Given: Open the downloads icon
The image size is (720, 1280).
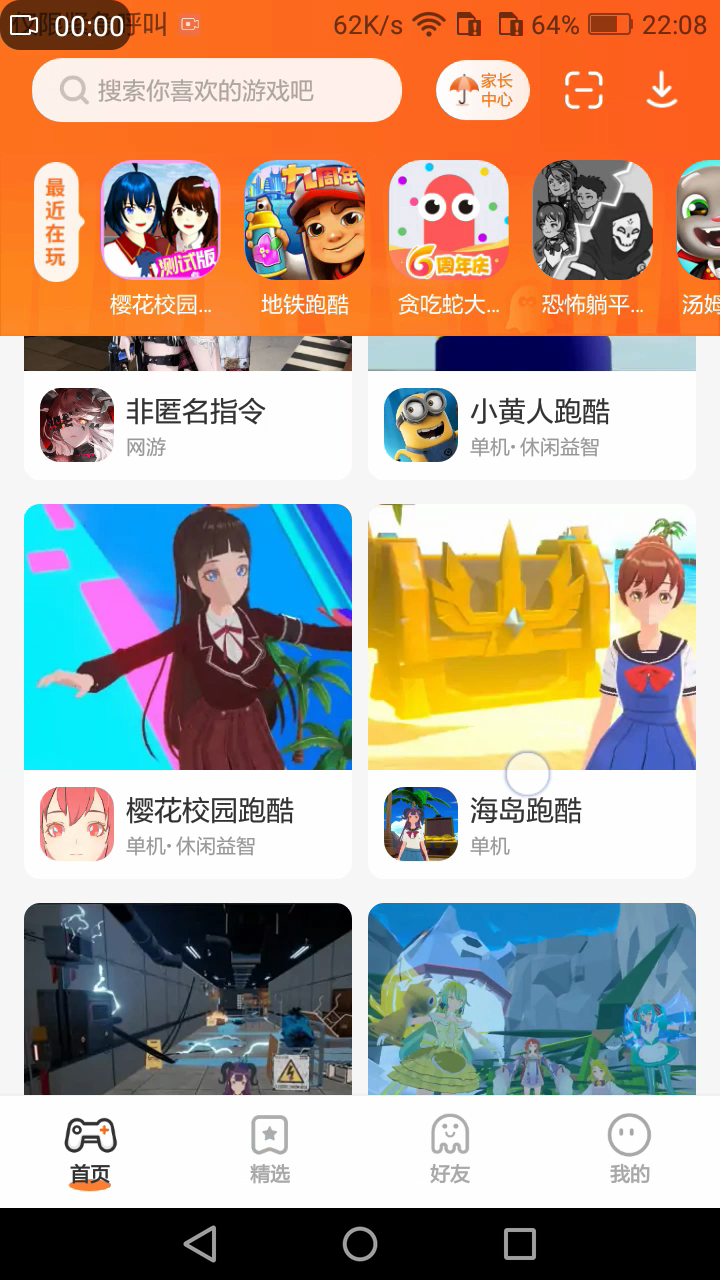Looking at the screenshot, I should tap(661, 91).
